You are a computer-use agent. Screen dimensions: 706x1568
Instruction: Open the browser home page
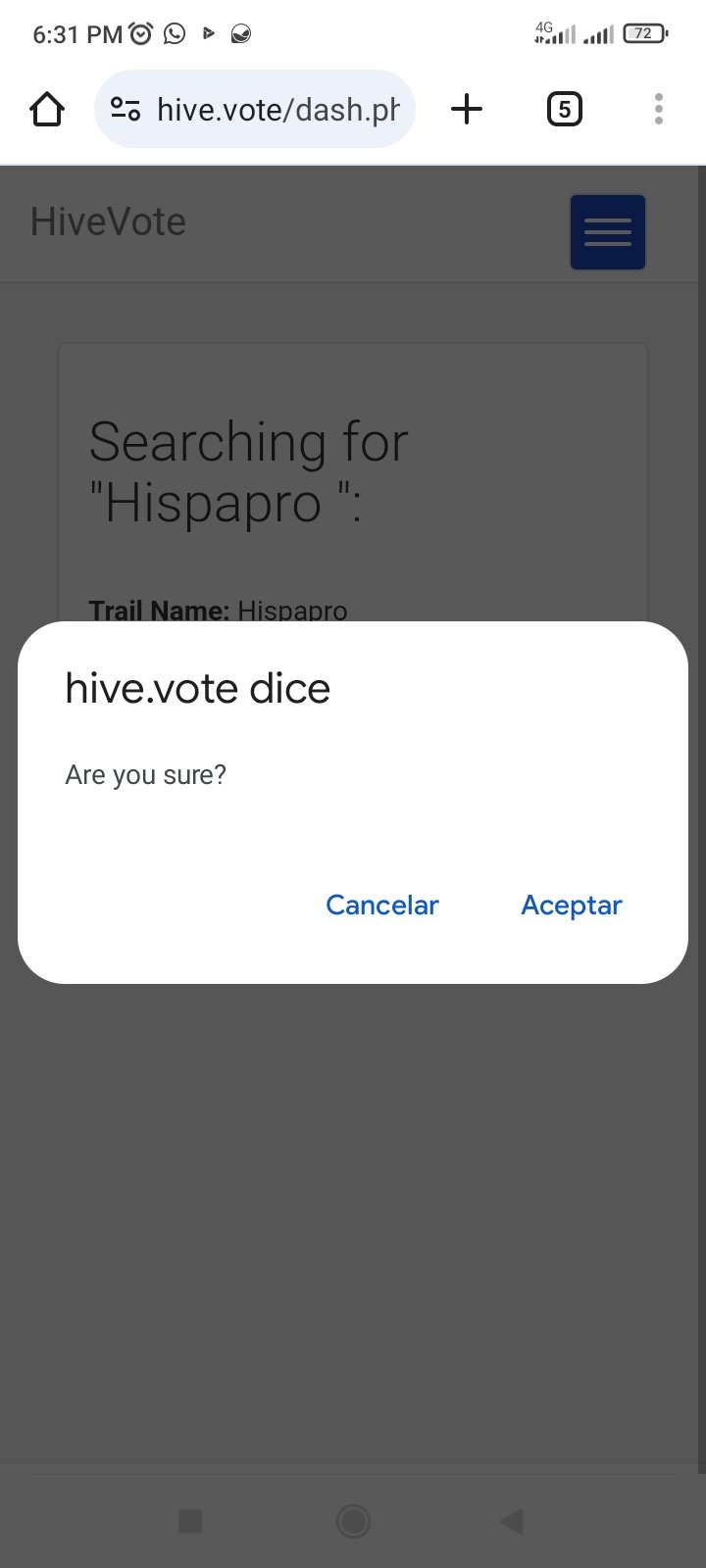tap(47, 109)
